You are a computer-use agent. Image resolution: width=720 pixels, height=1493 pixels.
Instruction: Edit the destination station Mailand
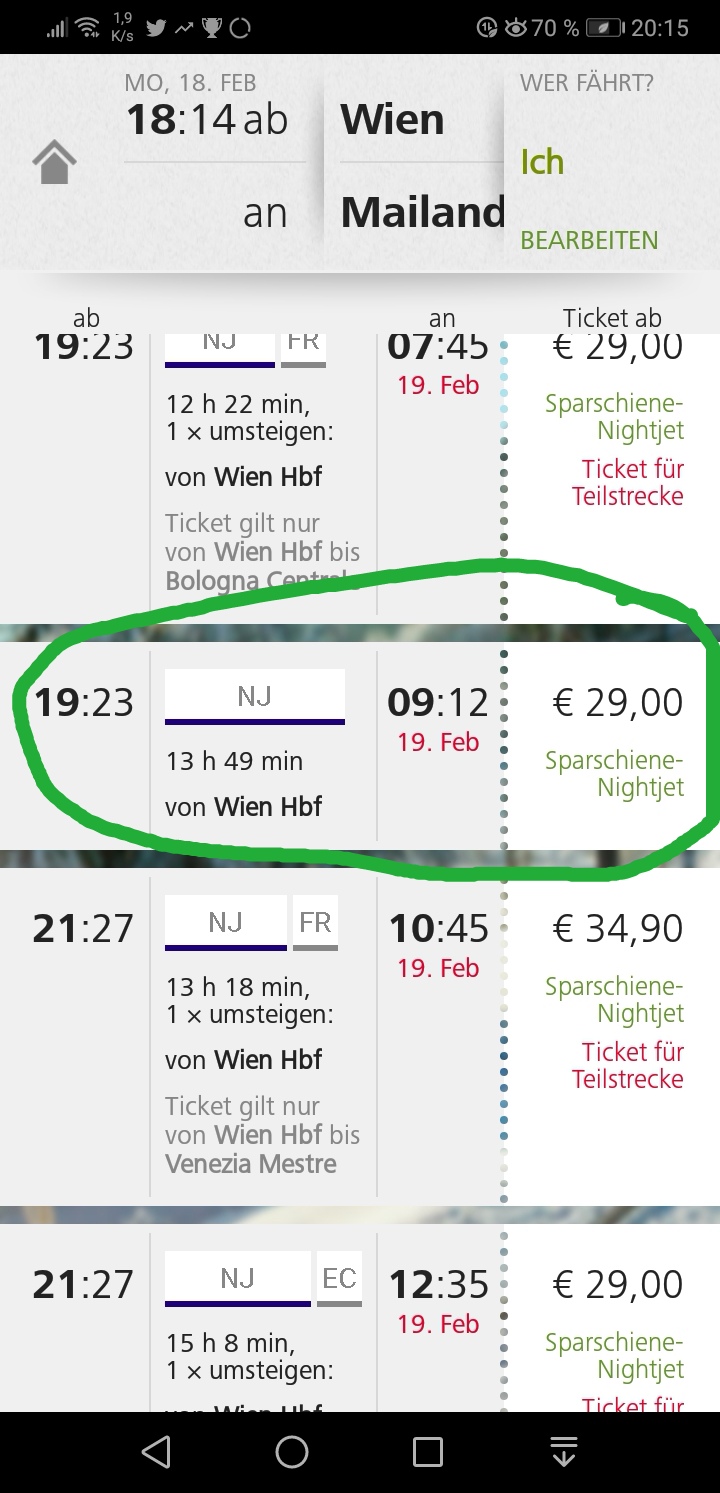click(x=422, y=212)
